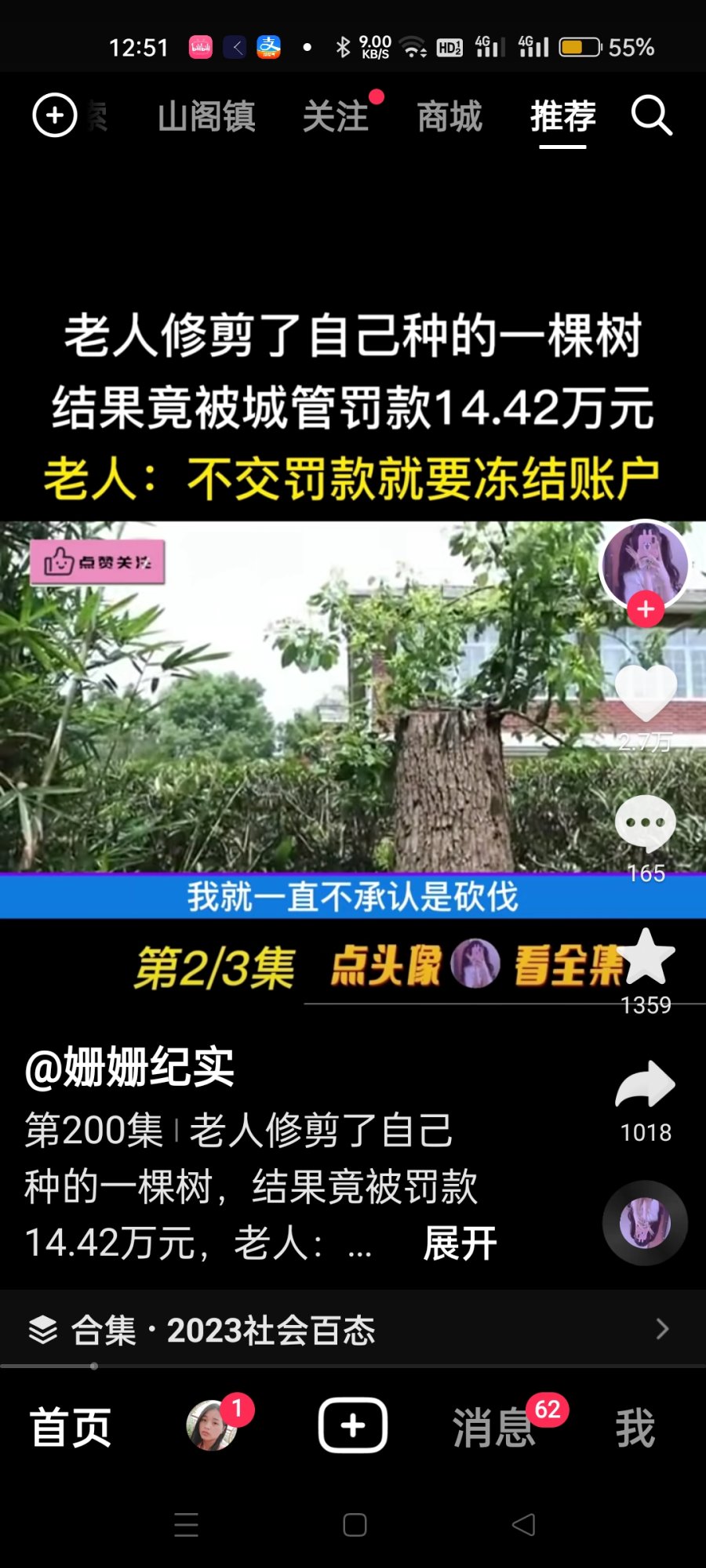Switch to the 我 profile tab
The image size is (706, 1568).
(x=635, y=1427)
